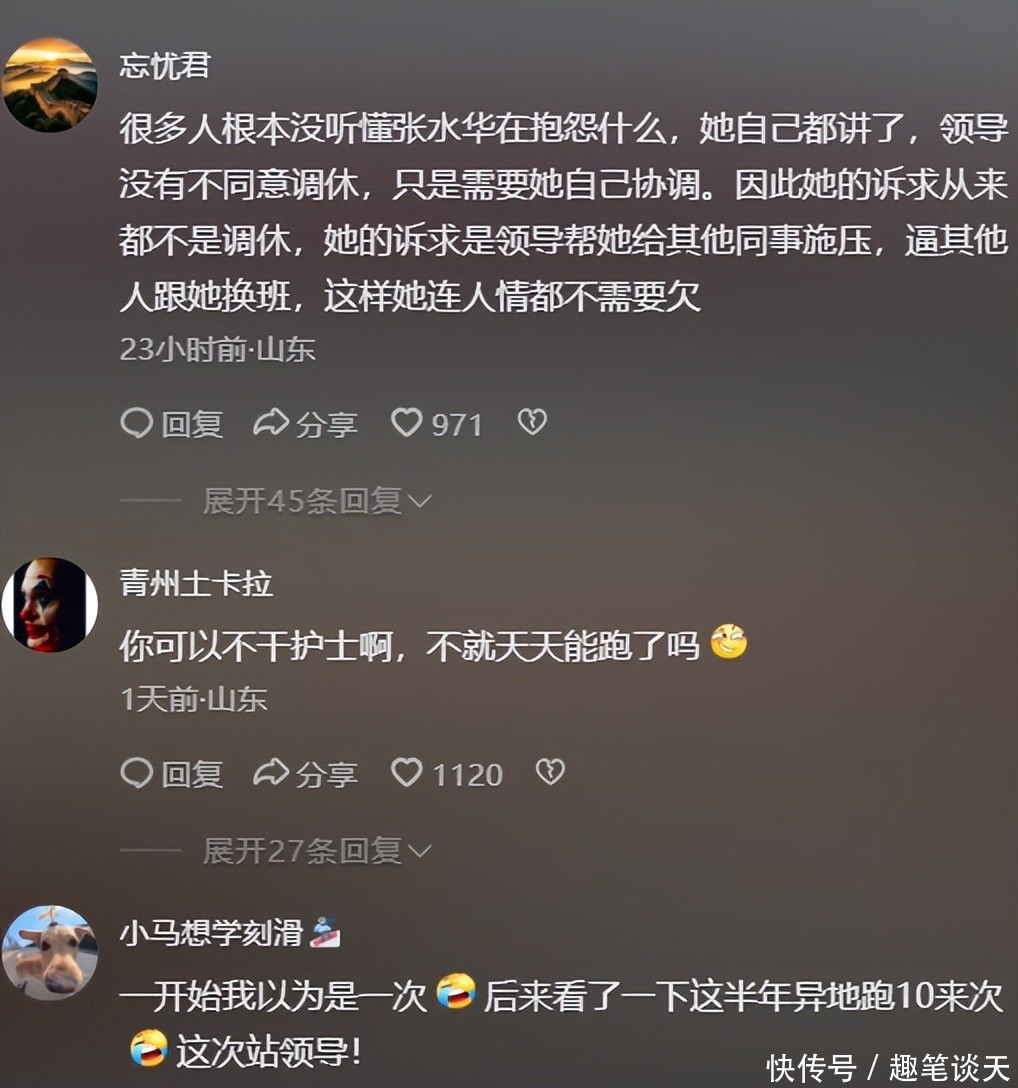Open 忘忧君's profile avatar

coord(50,85)
